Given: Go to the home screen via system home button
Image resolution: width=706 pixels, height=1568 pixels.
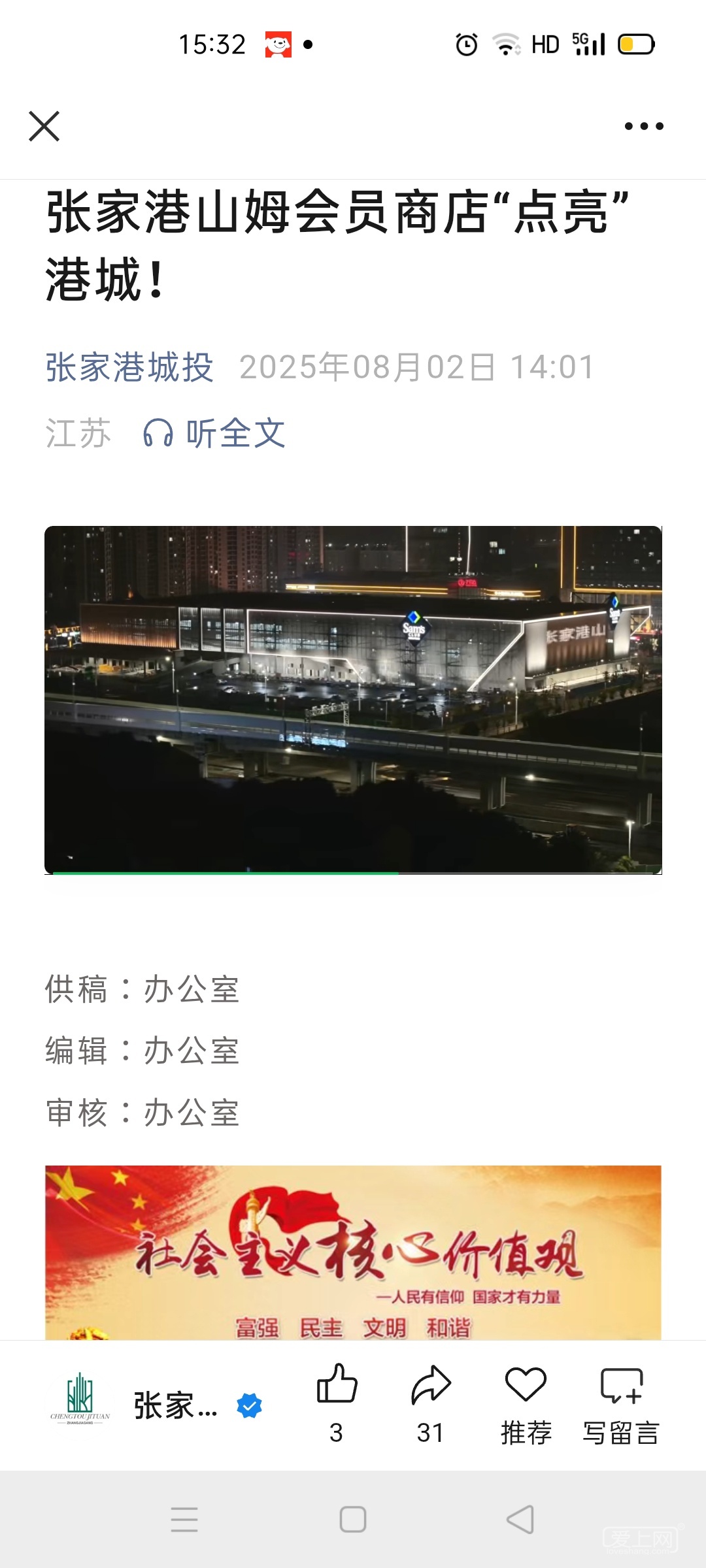Looking at the screenshot, I should (353, 1519).
